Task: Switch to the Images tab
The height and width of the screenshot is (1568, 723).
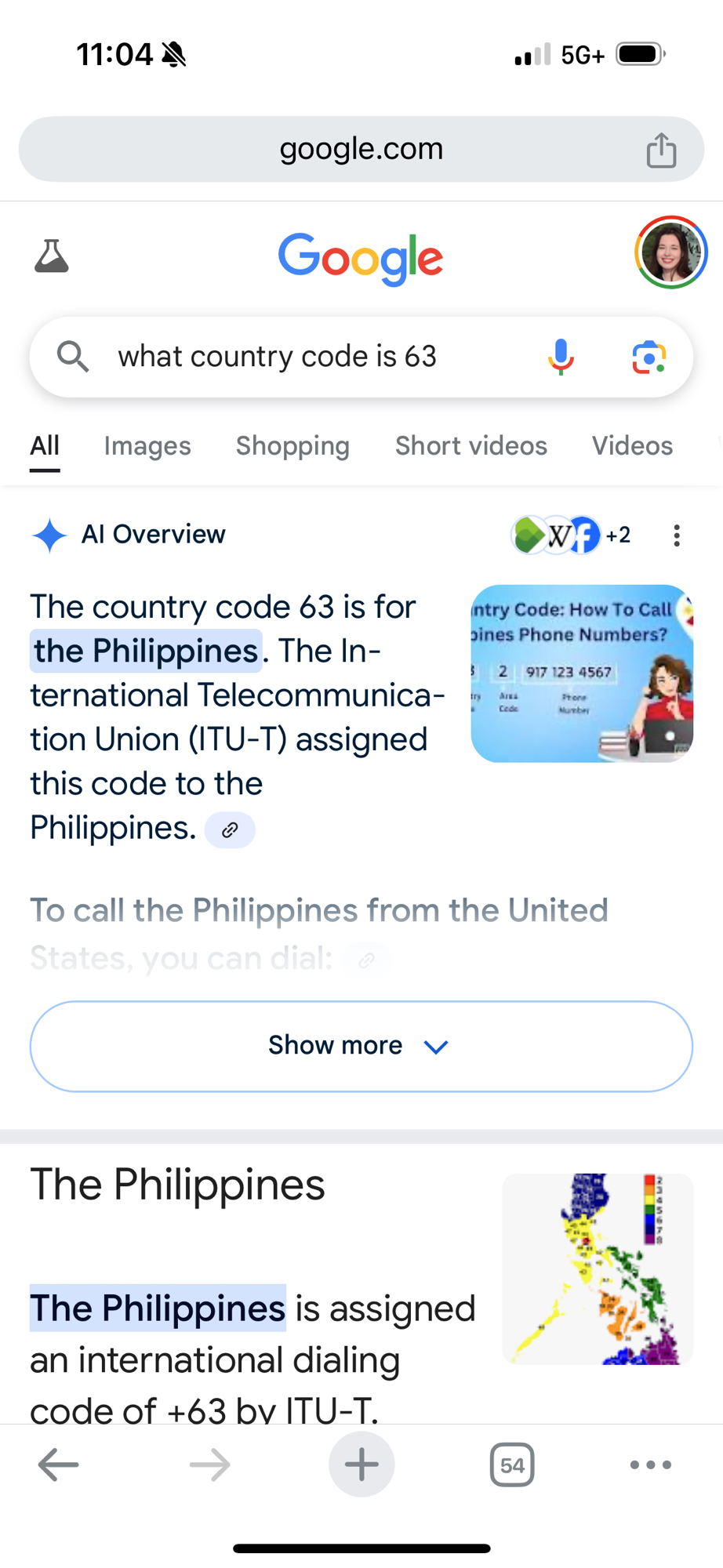Action: pyautogui.click(x=147, y=446)
